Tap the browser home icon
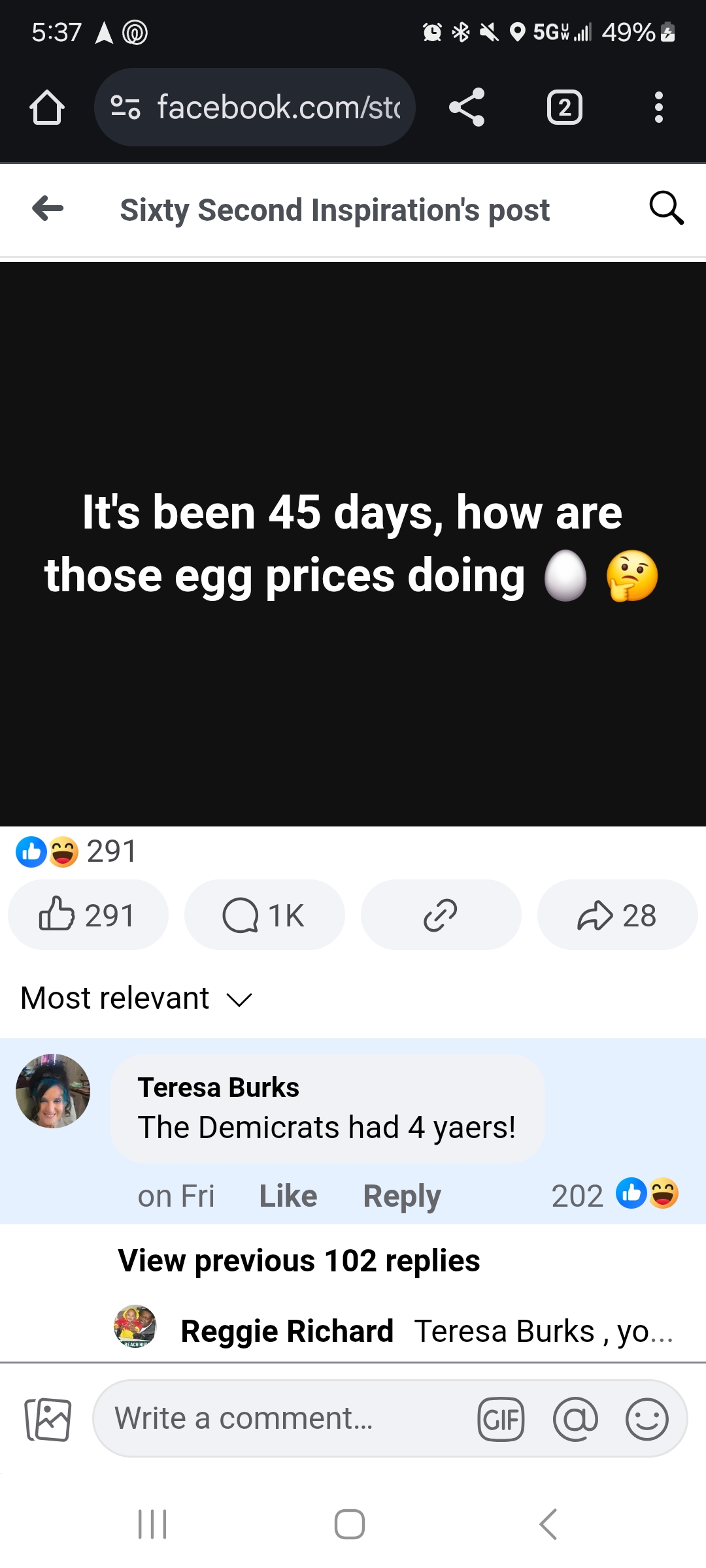This screenshot has width=706, height=1568. point(47,107)
